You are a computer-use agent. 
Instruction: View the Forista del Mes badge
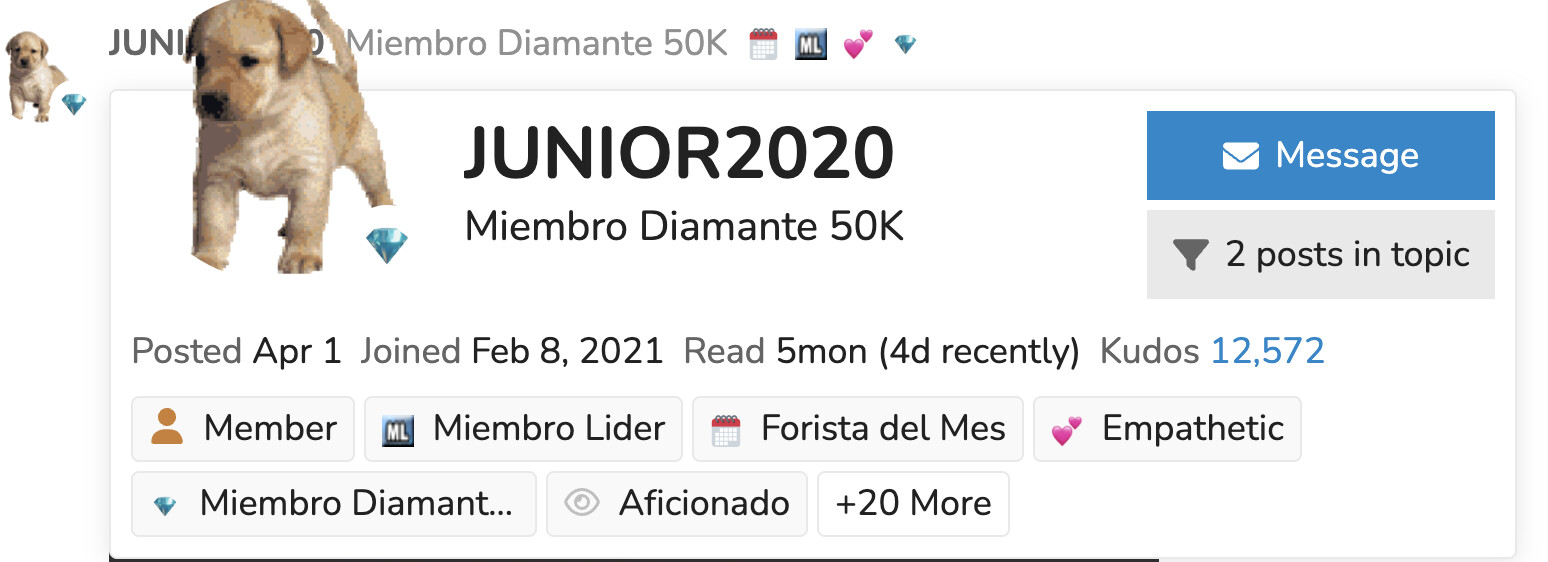(x=857, y=429)
